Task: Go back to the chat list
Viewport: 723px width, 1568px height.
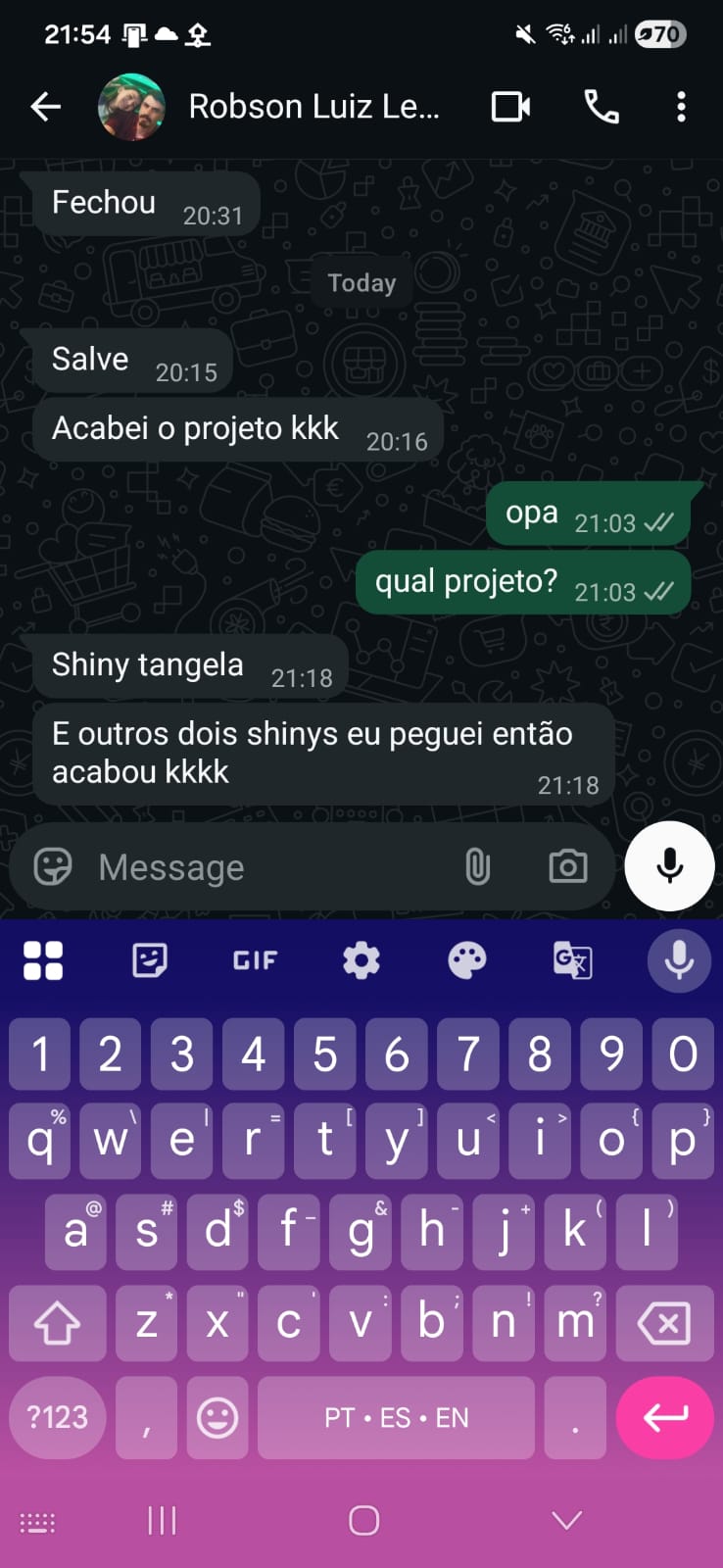Action: [x=45, y=107]
